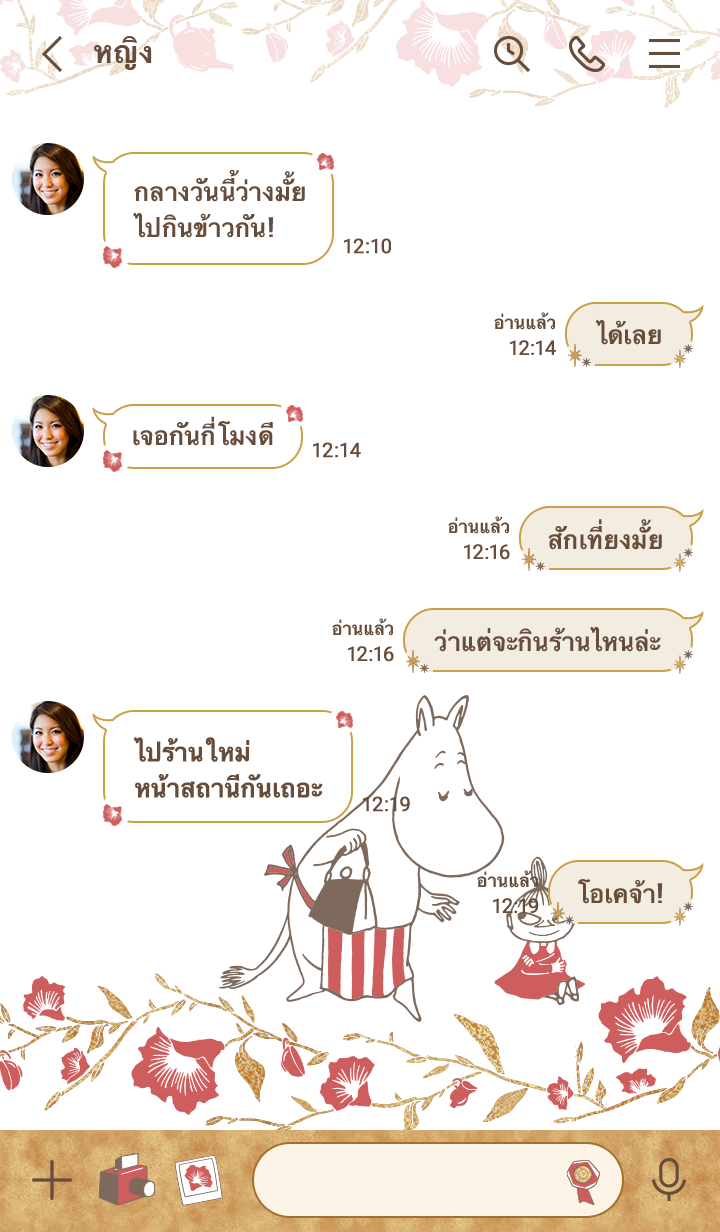This screenshot has width=720, height=1232.
Task: Go back from the chat with หญิง
Action: click(52, 54)
